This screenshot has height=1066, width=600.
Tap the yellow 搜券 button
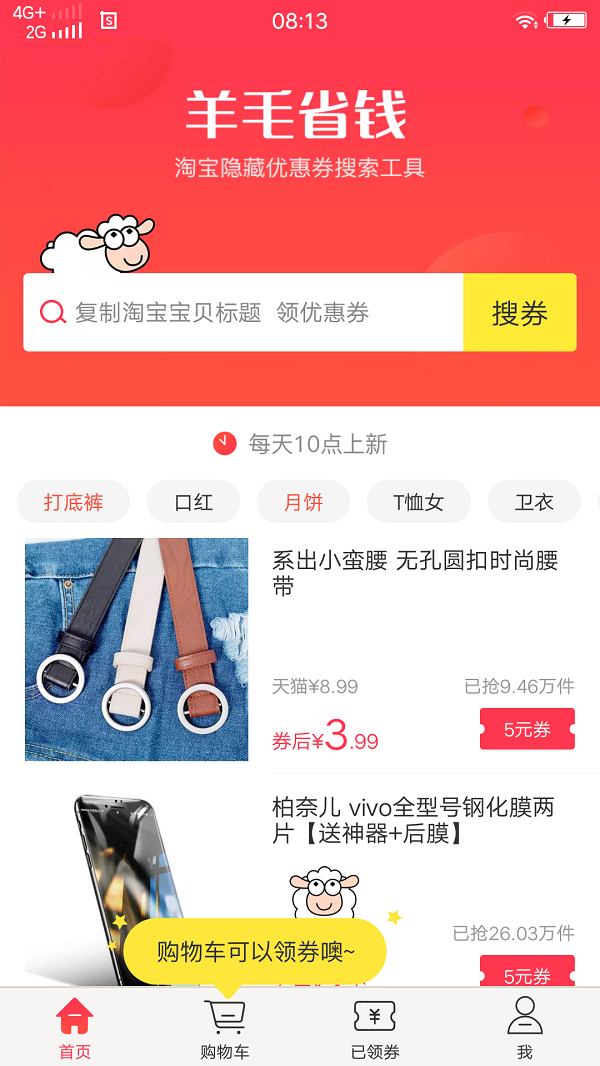[x=520, y=312]
